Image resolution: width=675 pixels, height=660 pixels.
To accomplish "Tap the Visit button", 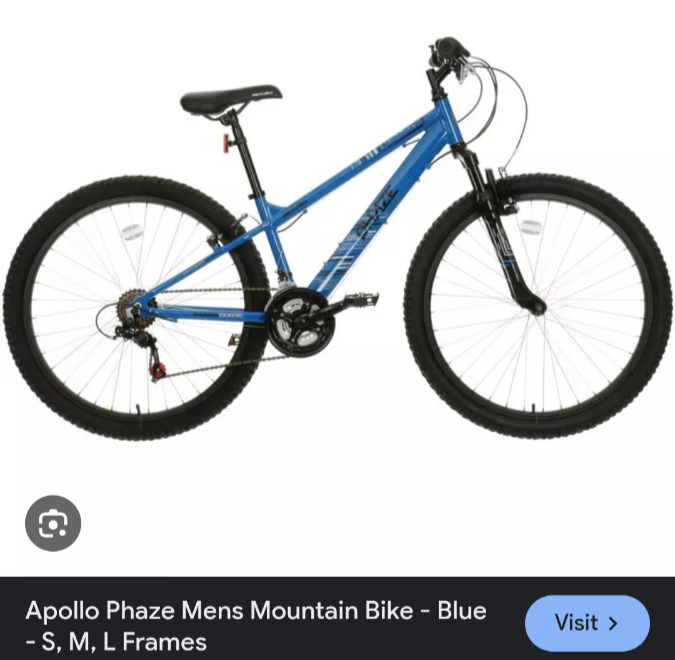I will point(587,623).
